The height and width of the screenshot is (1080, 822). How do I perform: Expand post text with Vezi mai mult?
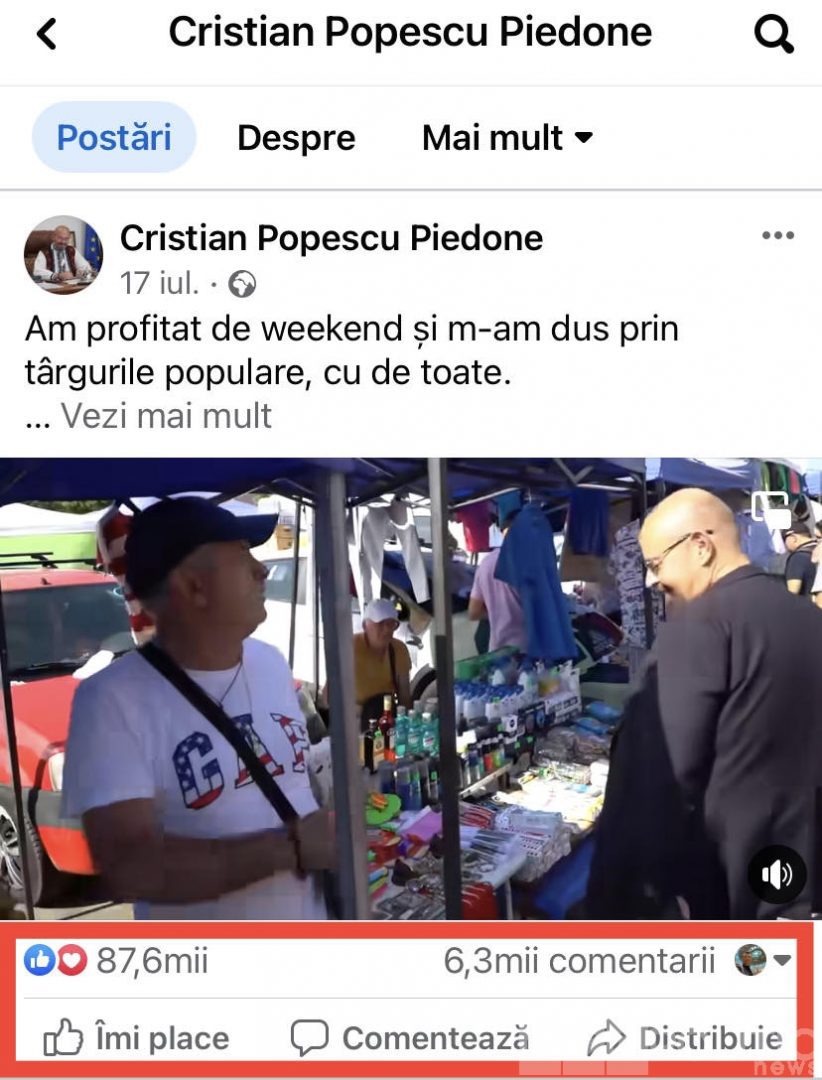coord(166,415)
